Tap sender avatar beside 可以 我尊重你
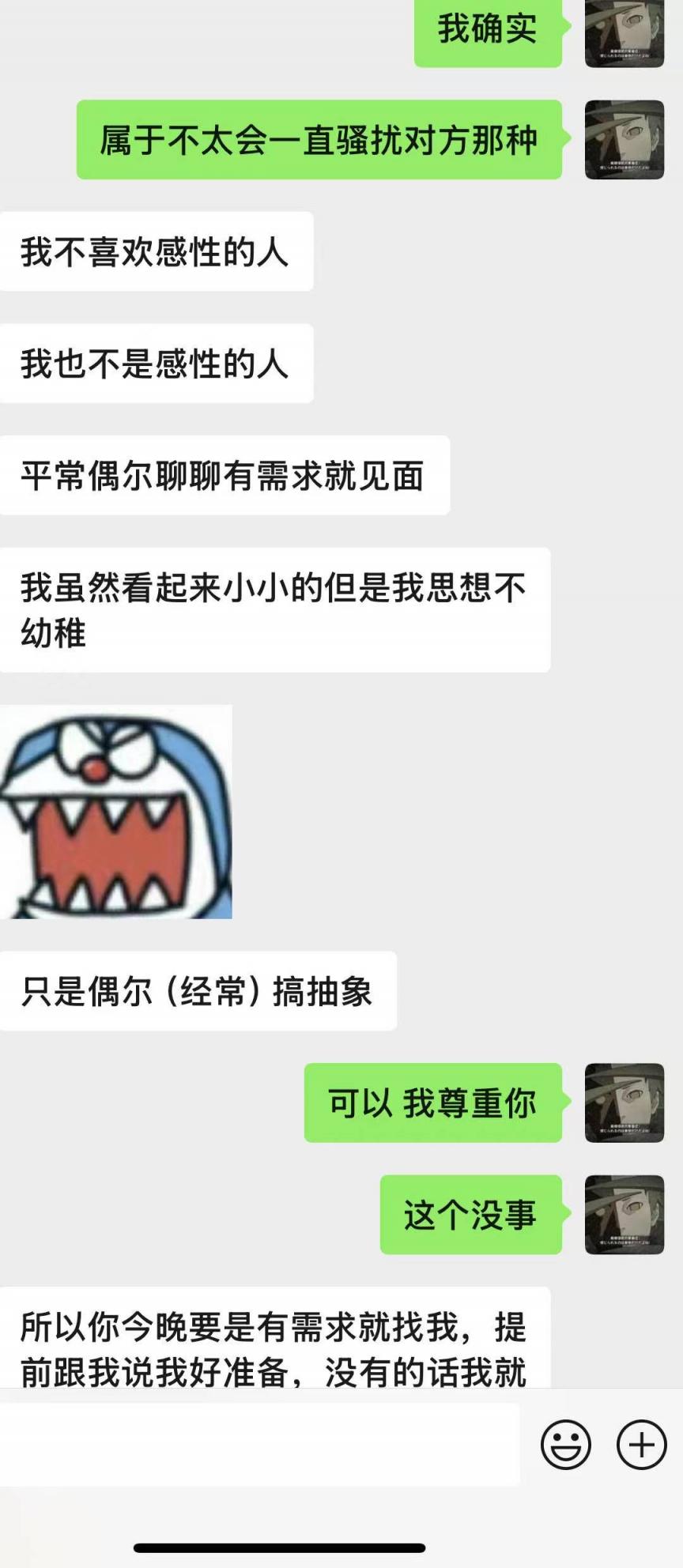This screenshot has height=1568, width=683. 624,1102
